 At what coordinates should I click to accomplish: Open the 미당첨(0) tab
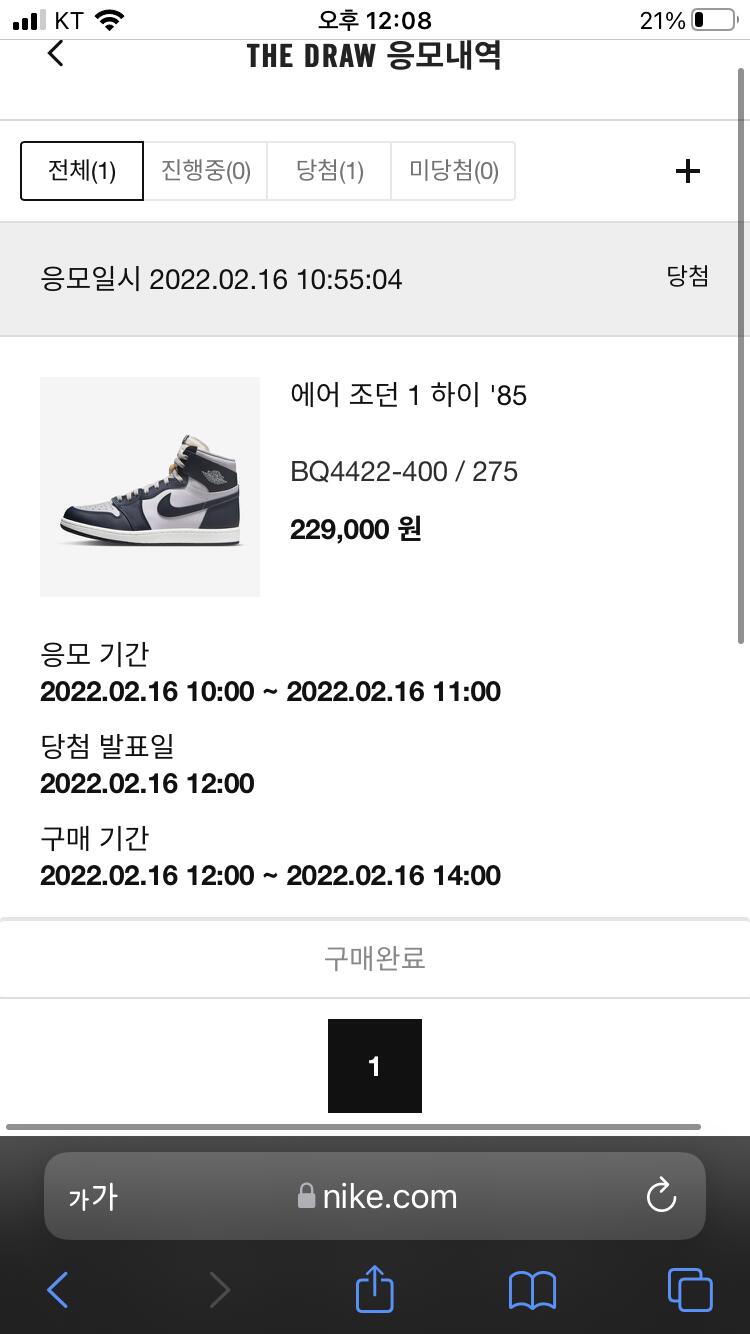(x=453, y=171)
